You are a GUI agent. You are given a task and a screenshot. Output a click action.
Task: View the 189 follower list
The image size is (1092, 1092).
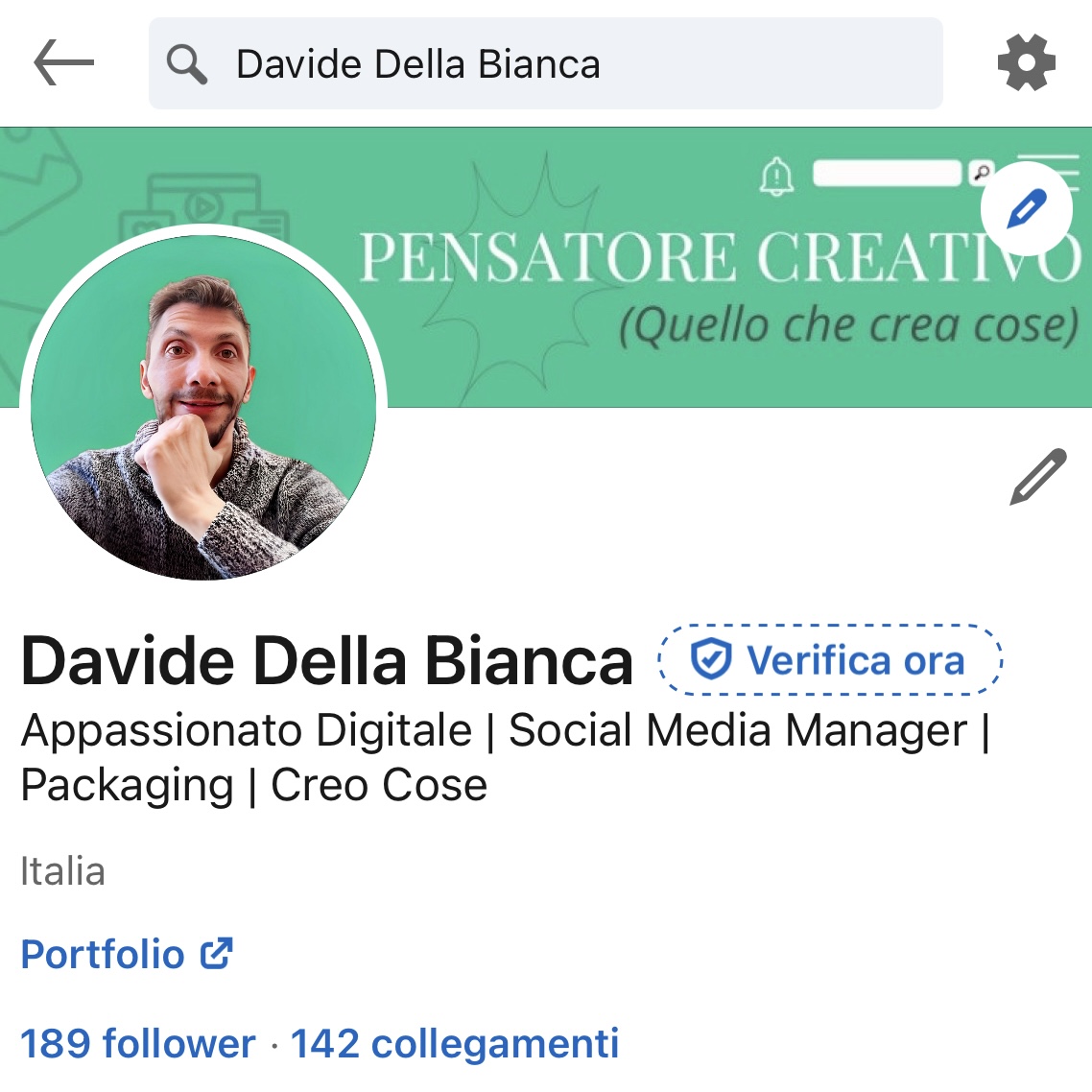138,1044
